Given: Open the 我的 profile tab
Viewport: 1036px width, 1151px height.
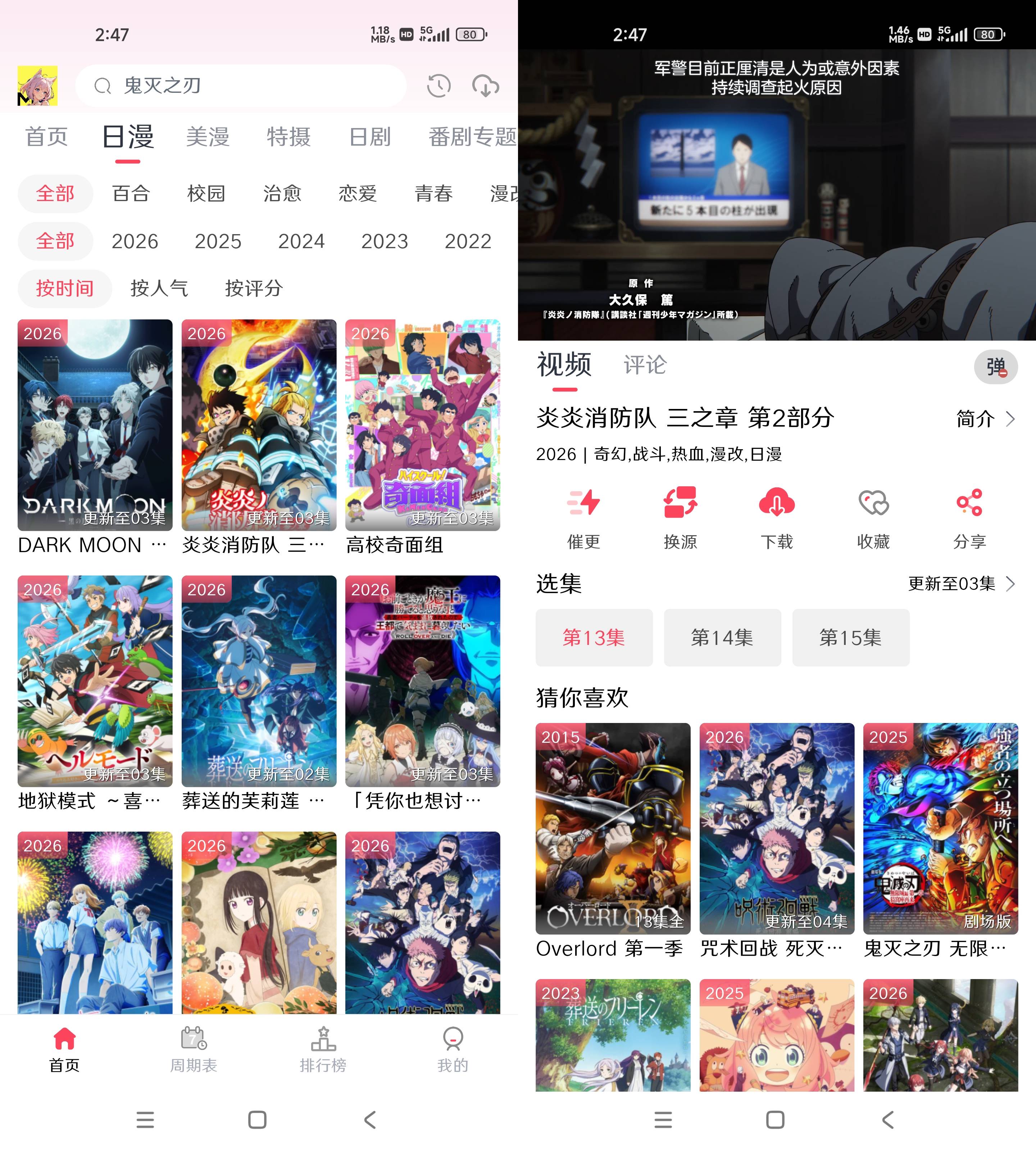Looking at the screenshot, I should 453,1050.
